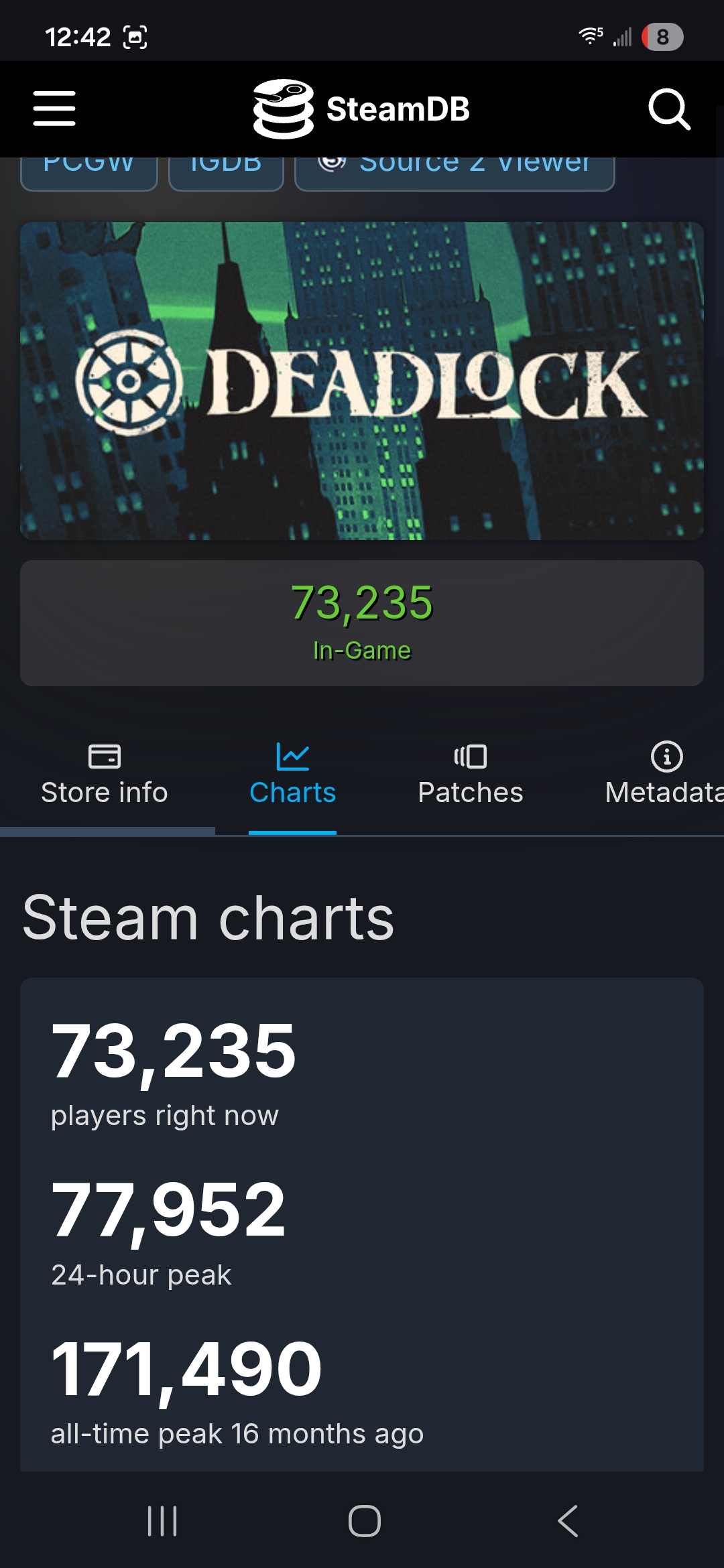This screenshot has width=724, height=1568.
Task: Go to the SteamDB home logo
Action: point(361,109)
